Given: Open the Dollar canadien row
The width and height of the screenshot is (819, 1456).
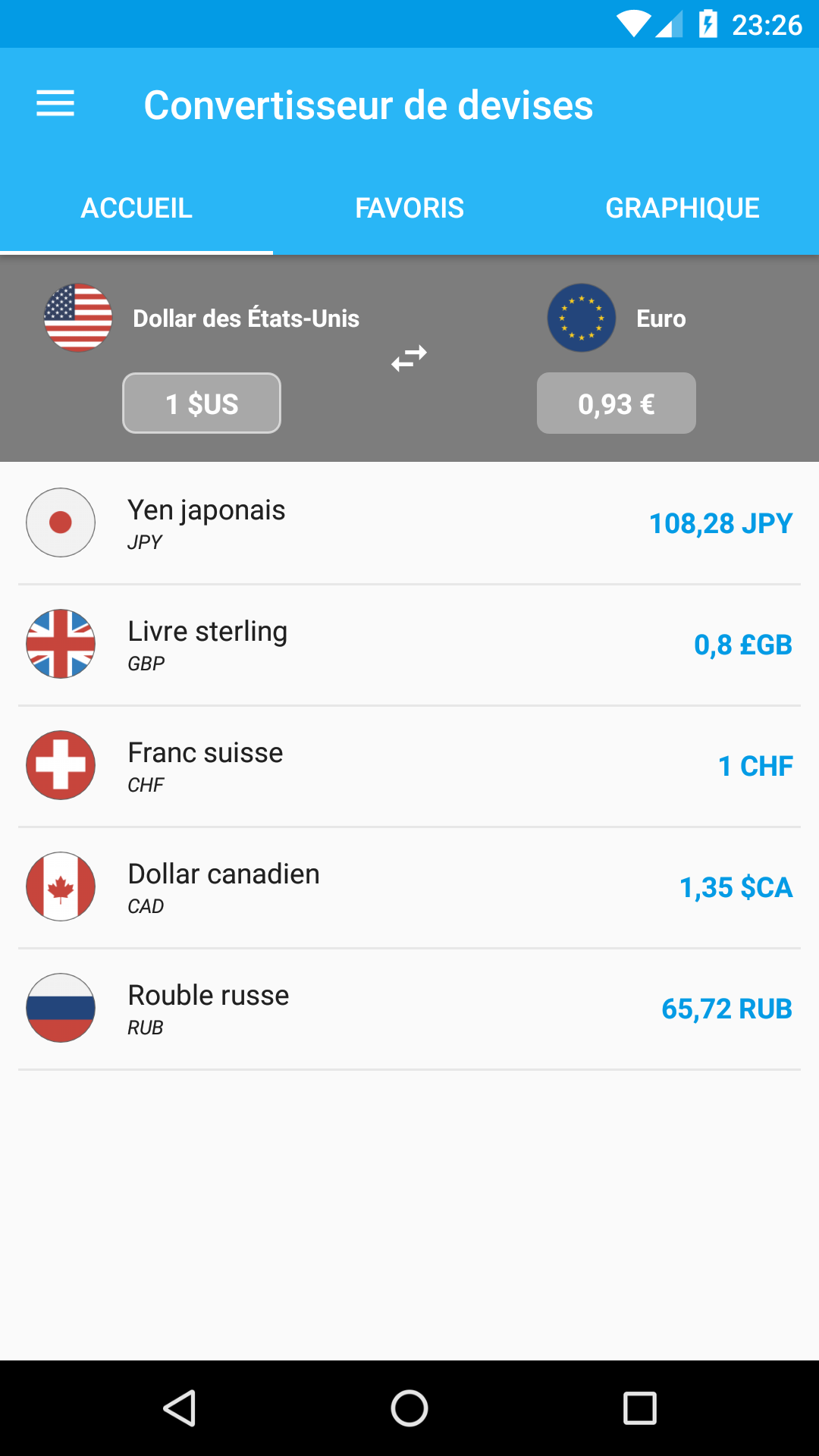Looking at the screenshot, I should pos(409,887).
